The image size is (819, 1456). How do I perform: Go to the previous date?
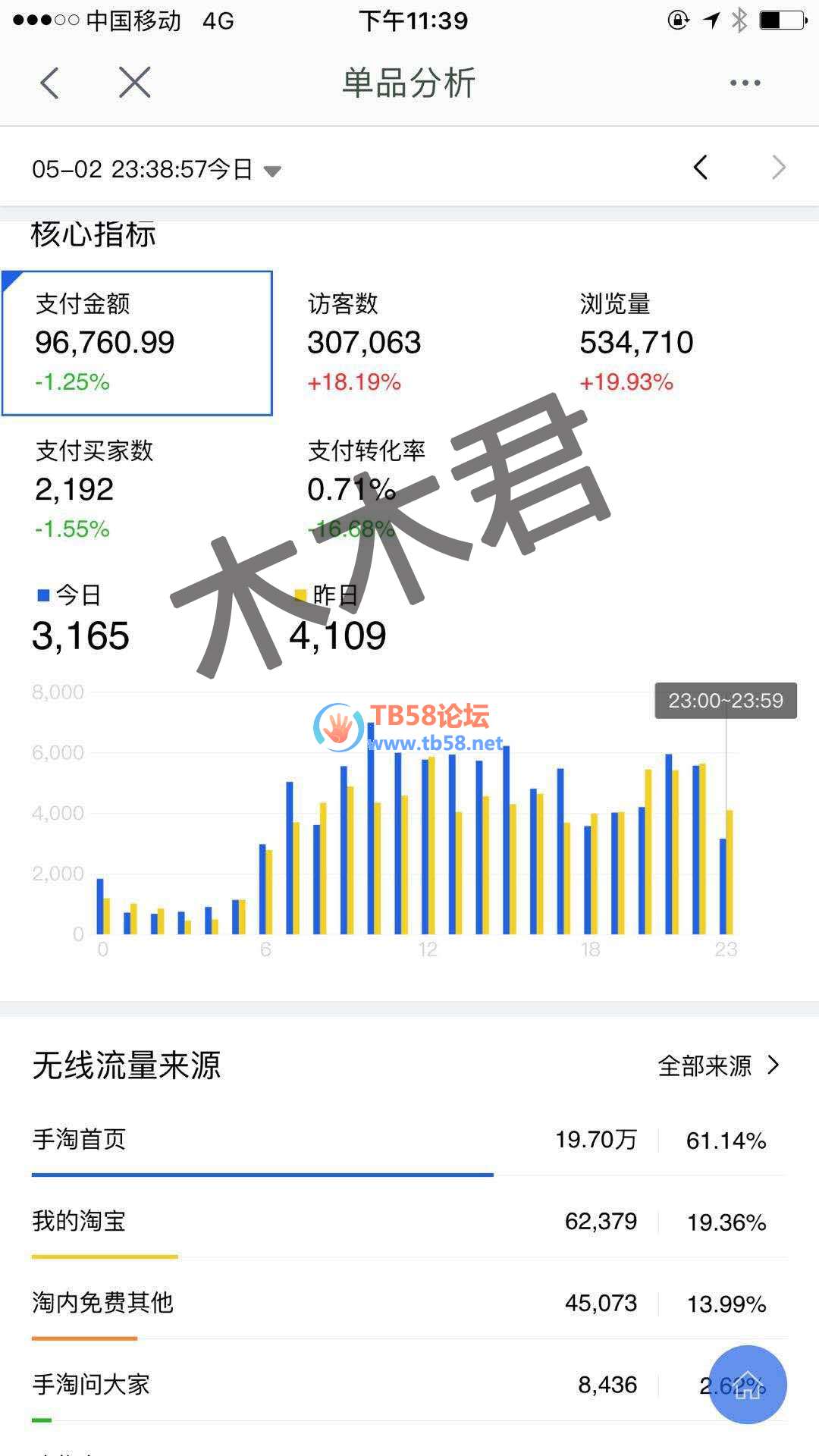[701, 168]
